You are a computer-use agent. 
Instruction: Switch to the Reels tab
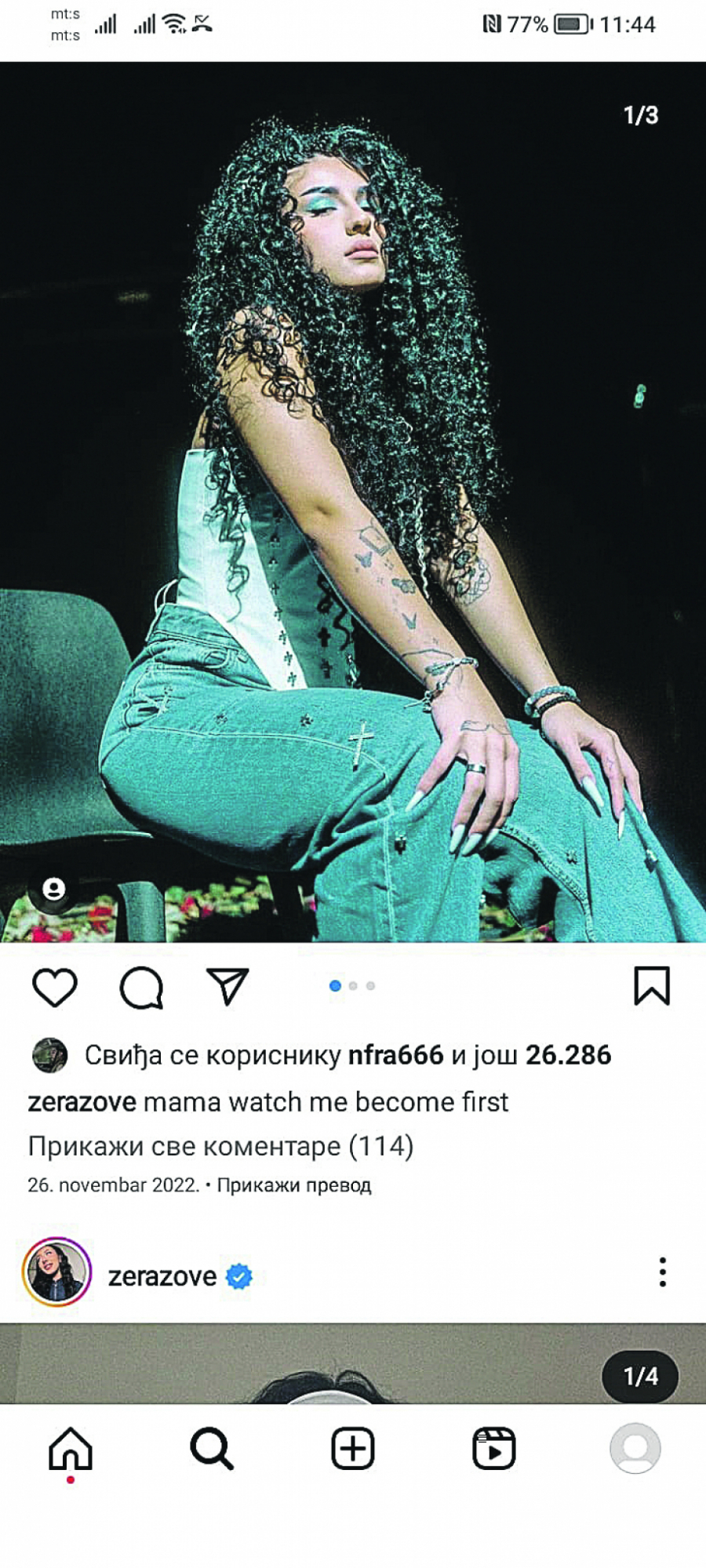tap(494, 1449)
